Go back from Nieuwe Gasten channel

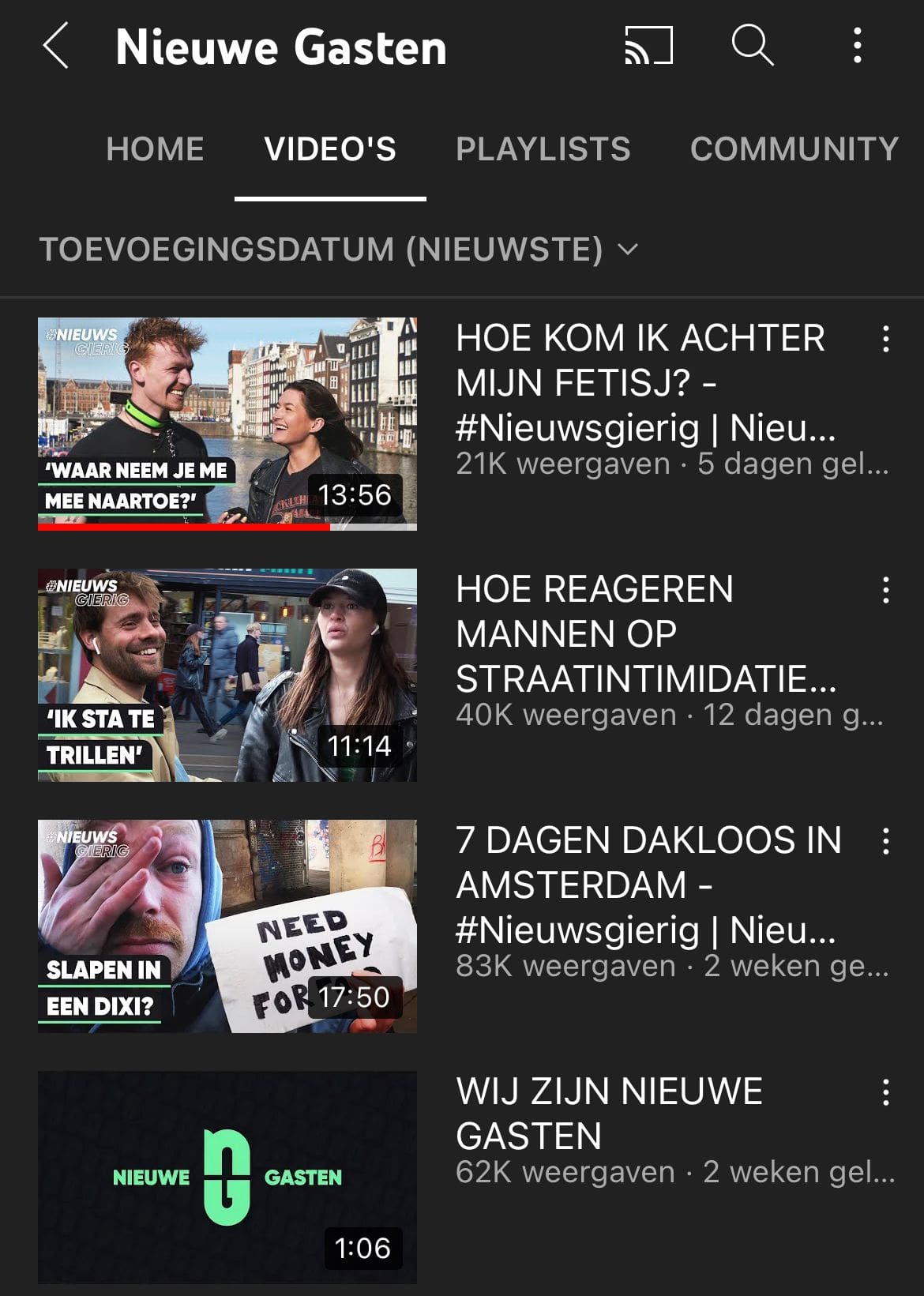pos(56,46)
